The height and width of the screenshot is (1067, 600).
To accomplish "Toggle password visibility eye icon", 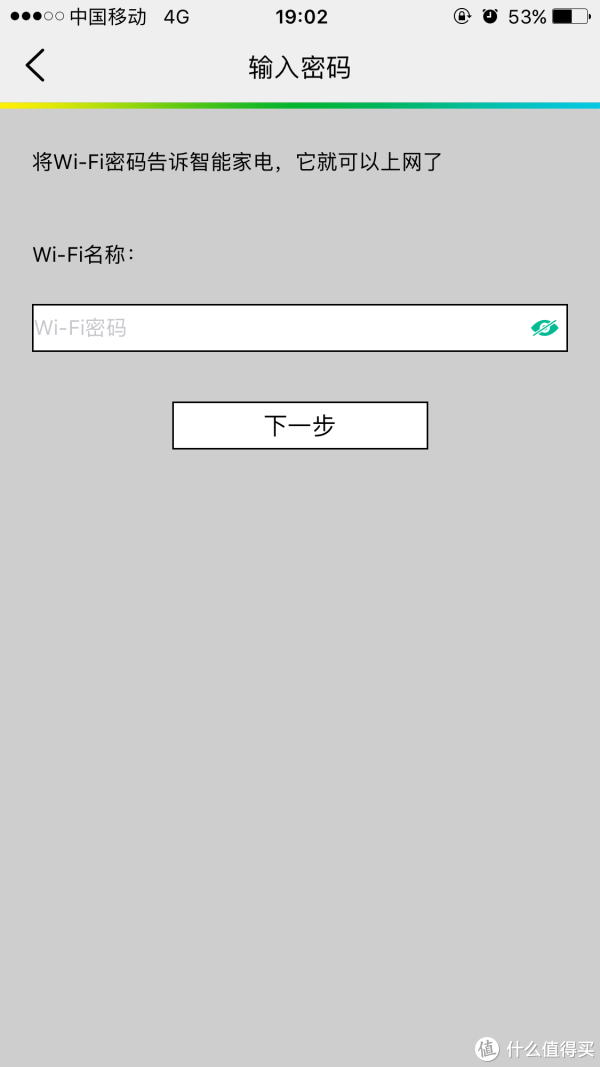I will (544, 328).
